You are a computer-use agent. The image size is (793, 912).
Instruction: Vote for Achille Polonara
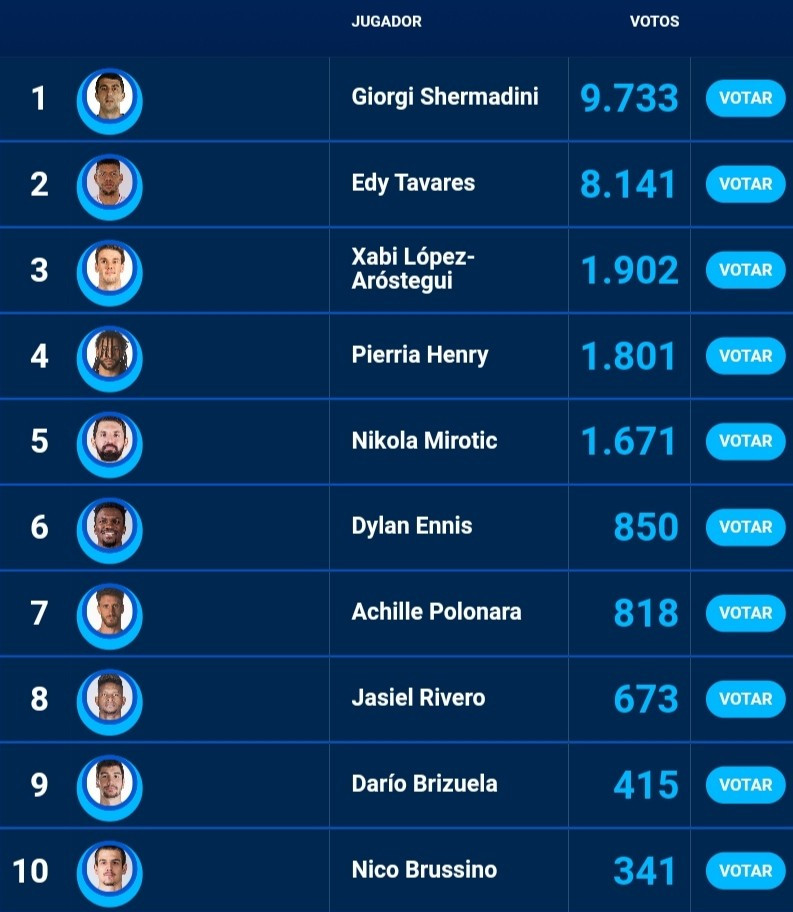click(745, 613)
